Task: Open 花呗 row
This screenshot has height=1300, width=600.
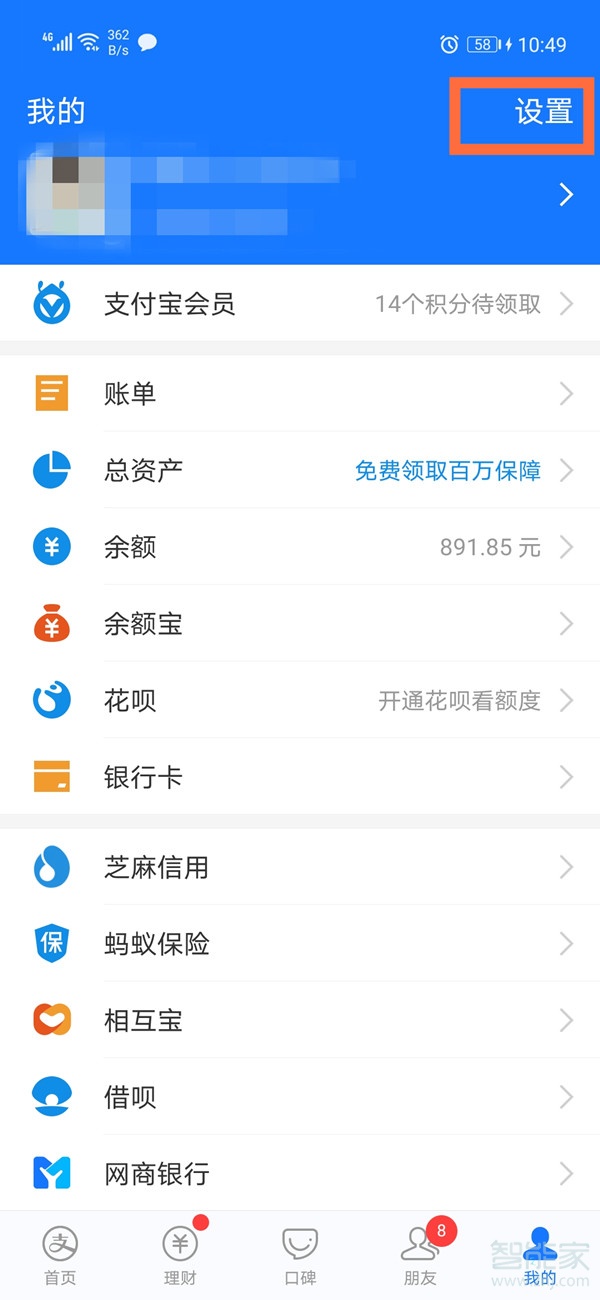Action: coord(300,701)
